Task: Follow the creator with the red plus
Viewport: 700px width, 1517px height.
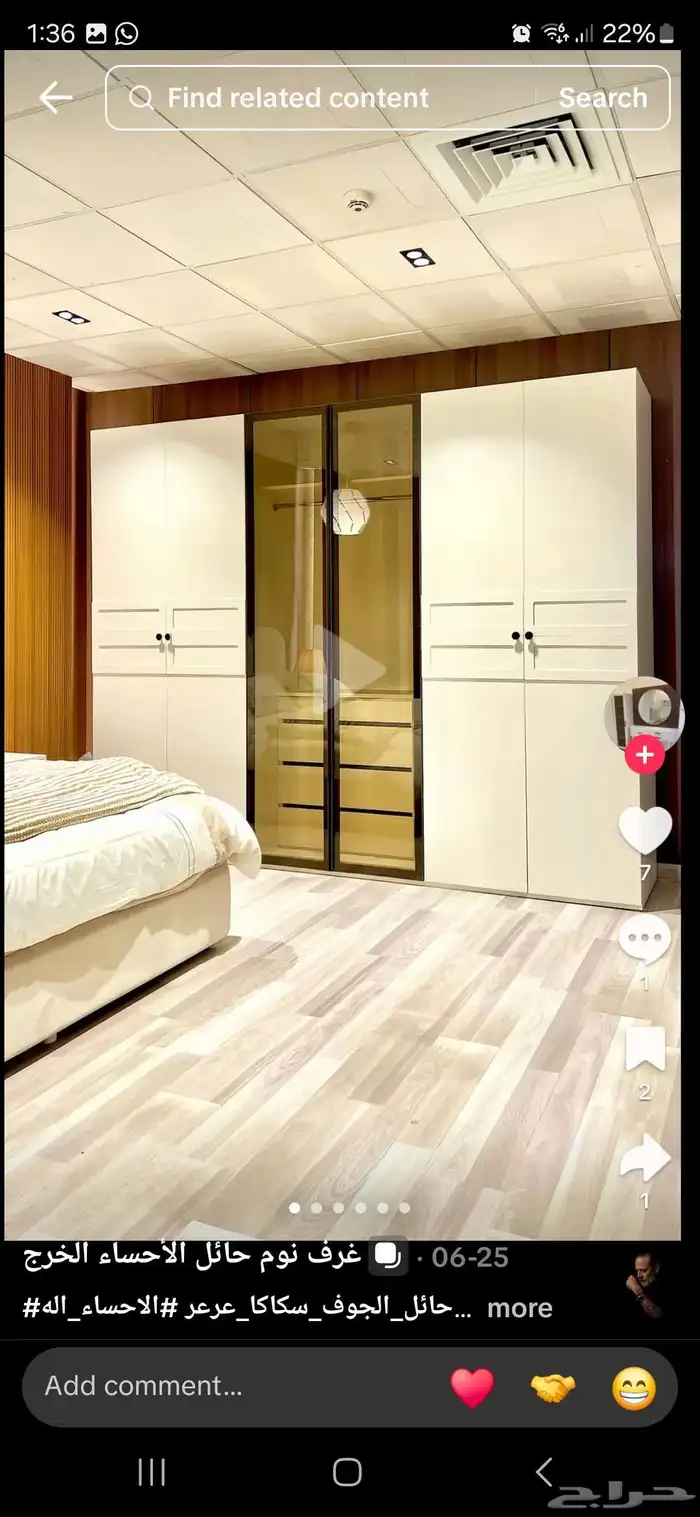Action: pos(644,755)
